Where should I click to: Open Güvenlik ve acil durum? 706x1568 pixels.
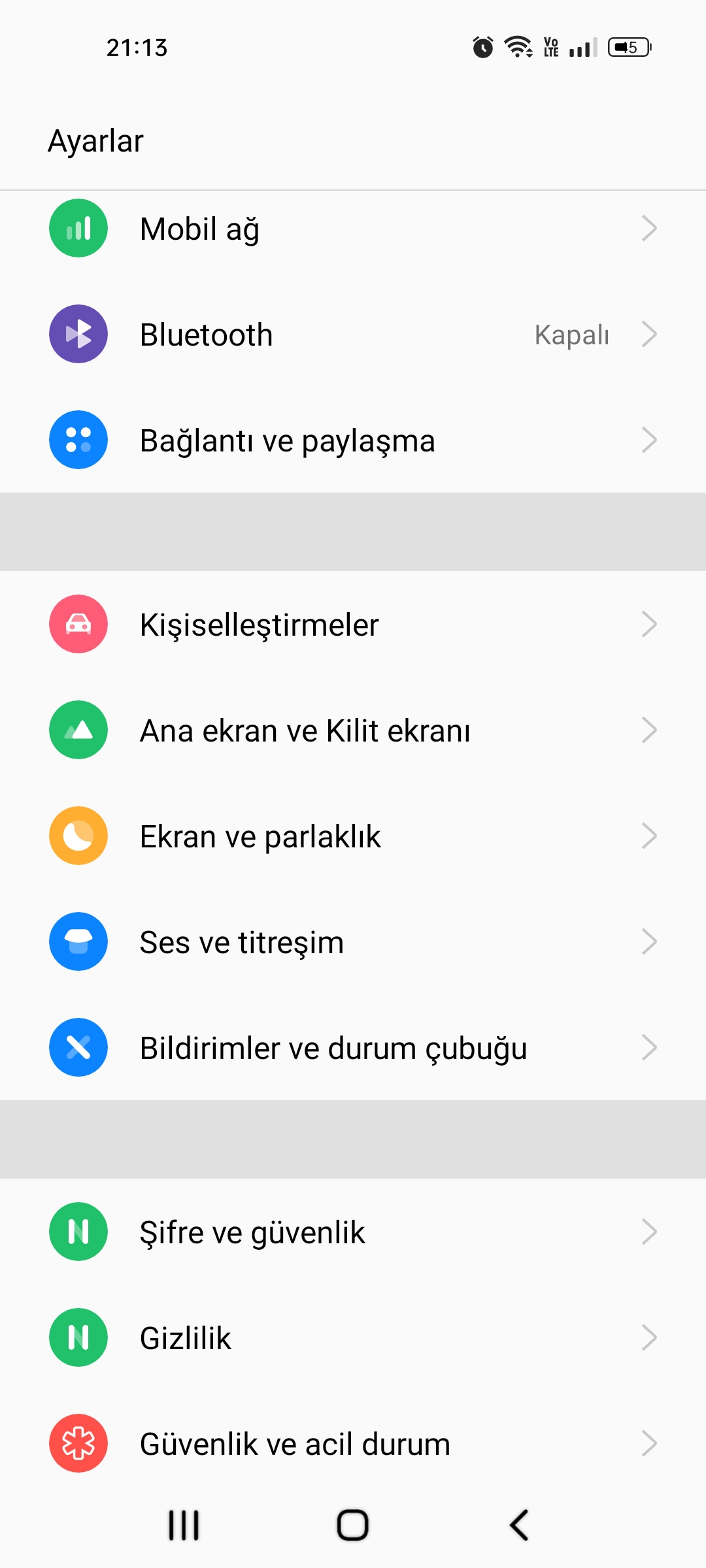[x=353, y=1444]
